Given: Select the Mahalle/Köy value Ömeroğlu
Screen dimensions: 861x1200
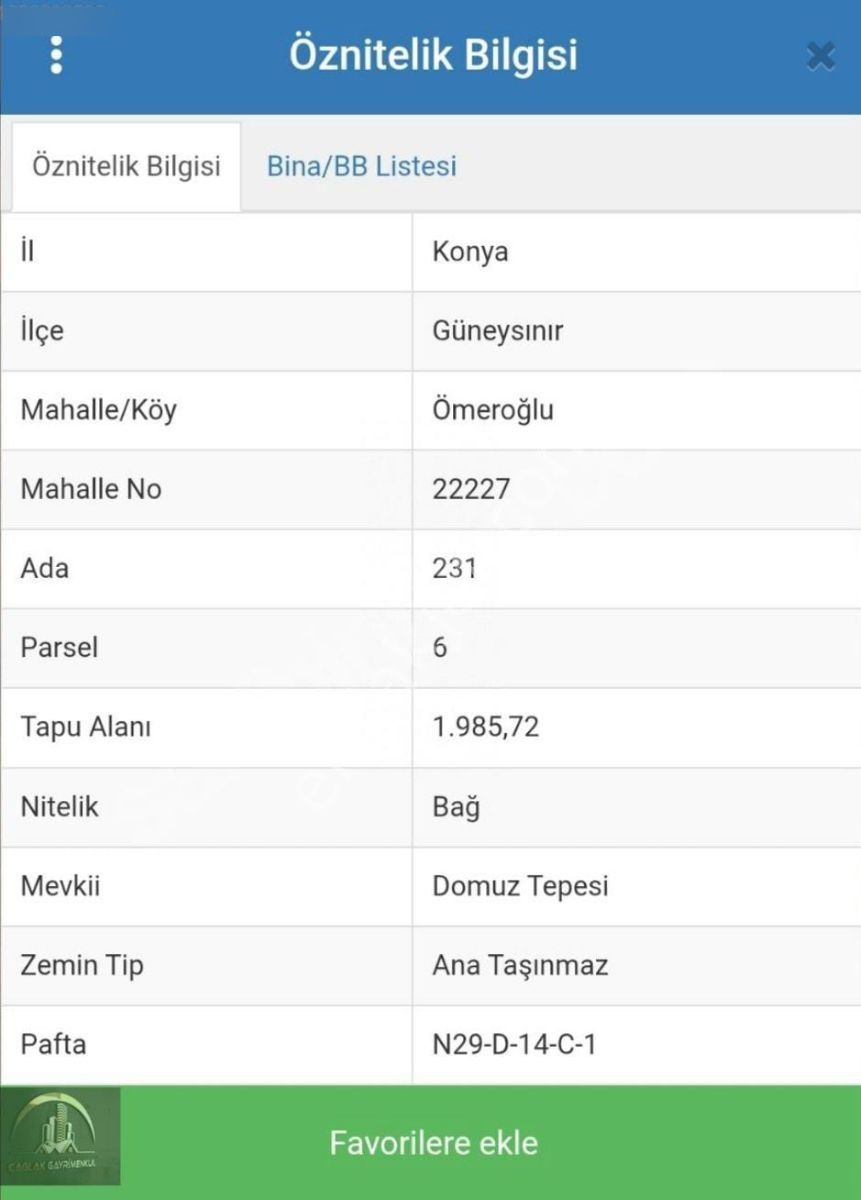Looking at the screenshot, I should [495, 410].
